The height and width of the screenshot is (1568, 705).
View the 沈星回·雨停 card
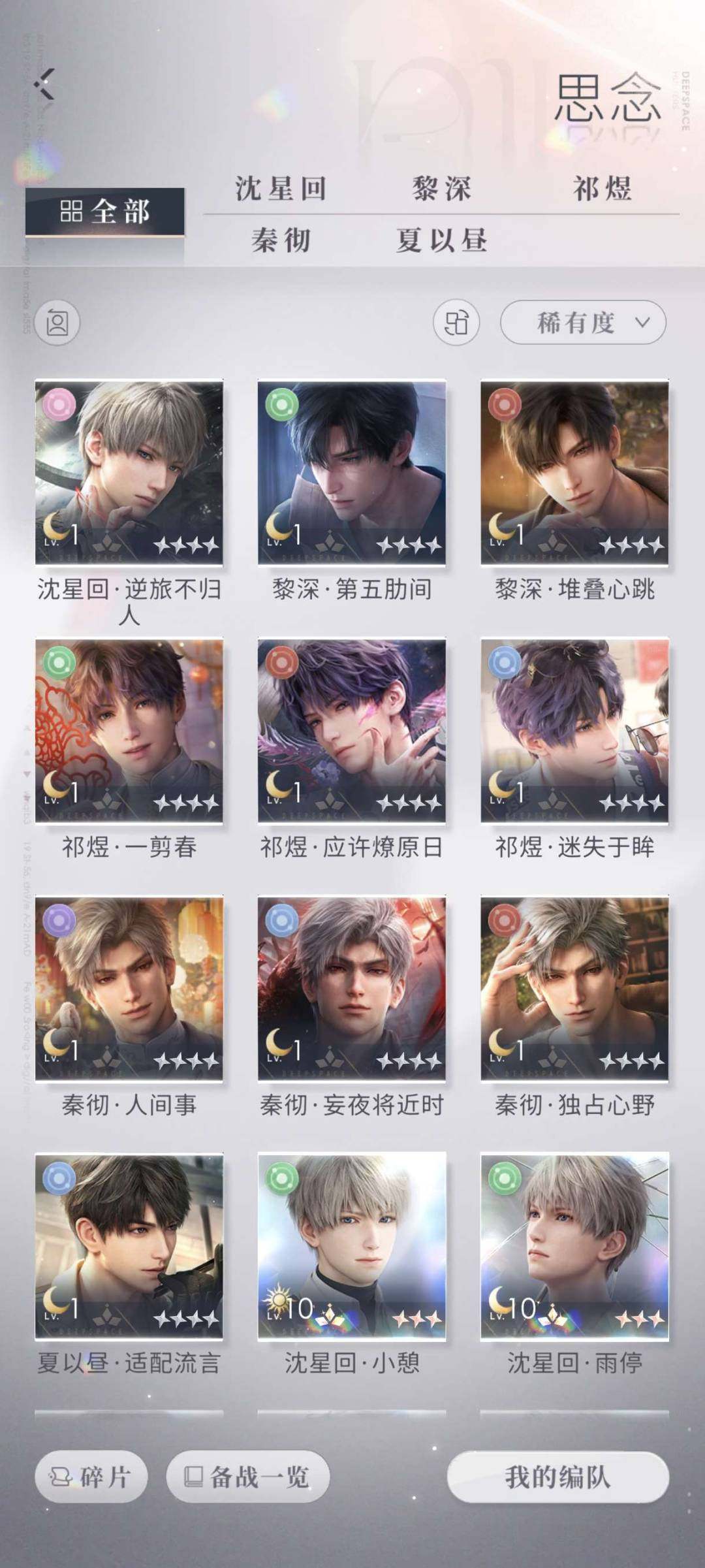point(574,1246)
